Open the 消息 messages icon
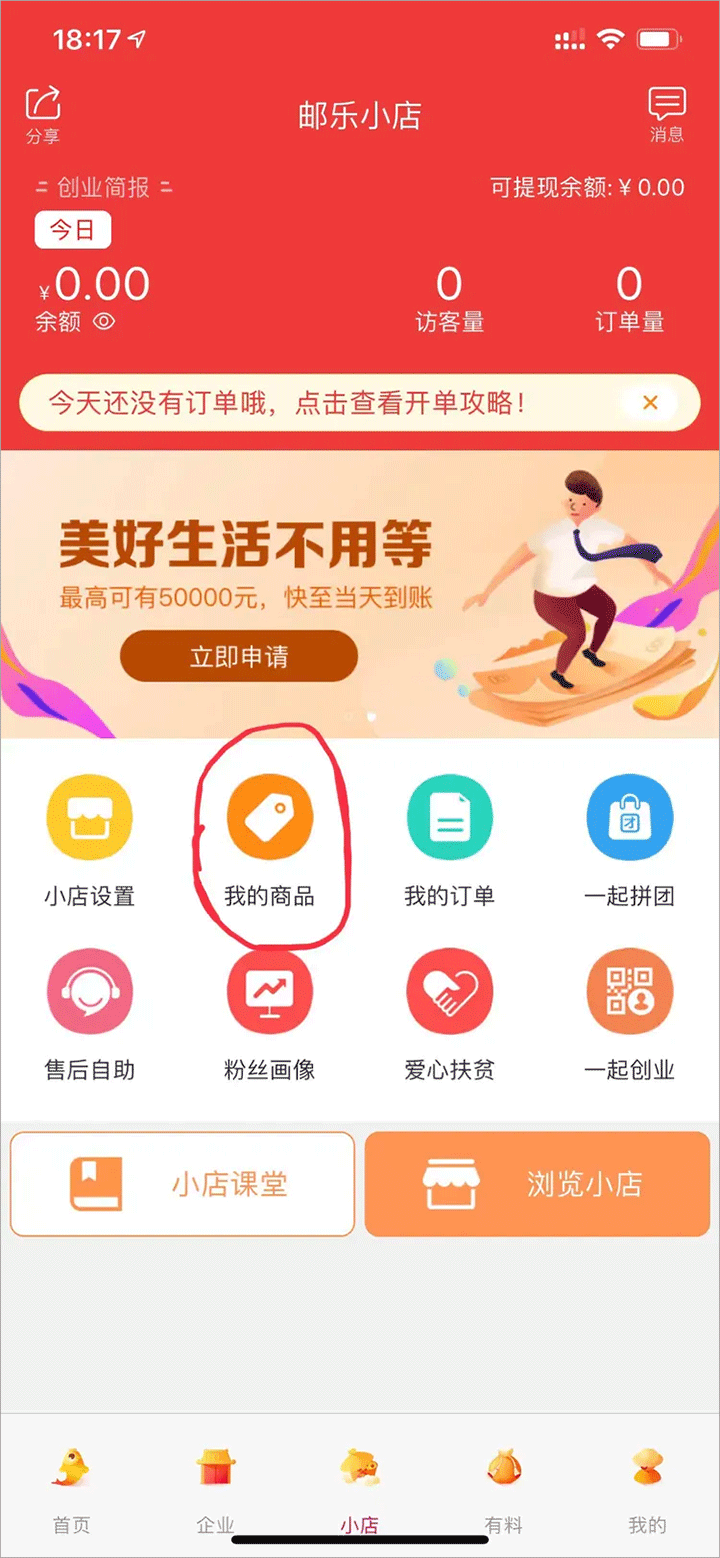 (666, 113)
